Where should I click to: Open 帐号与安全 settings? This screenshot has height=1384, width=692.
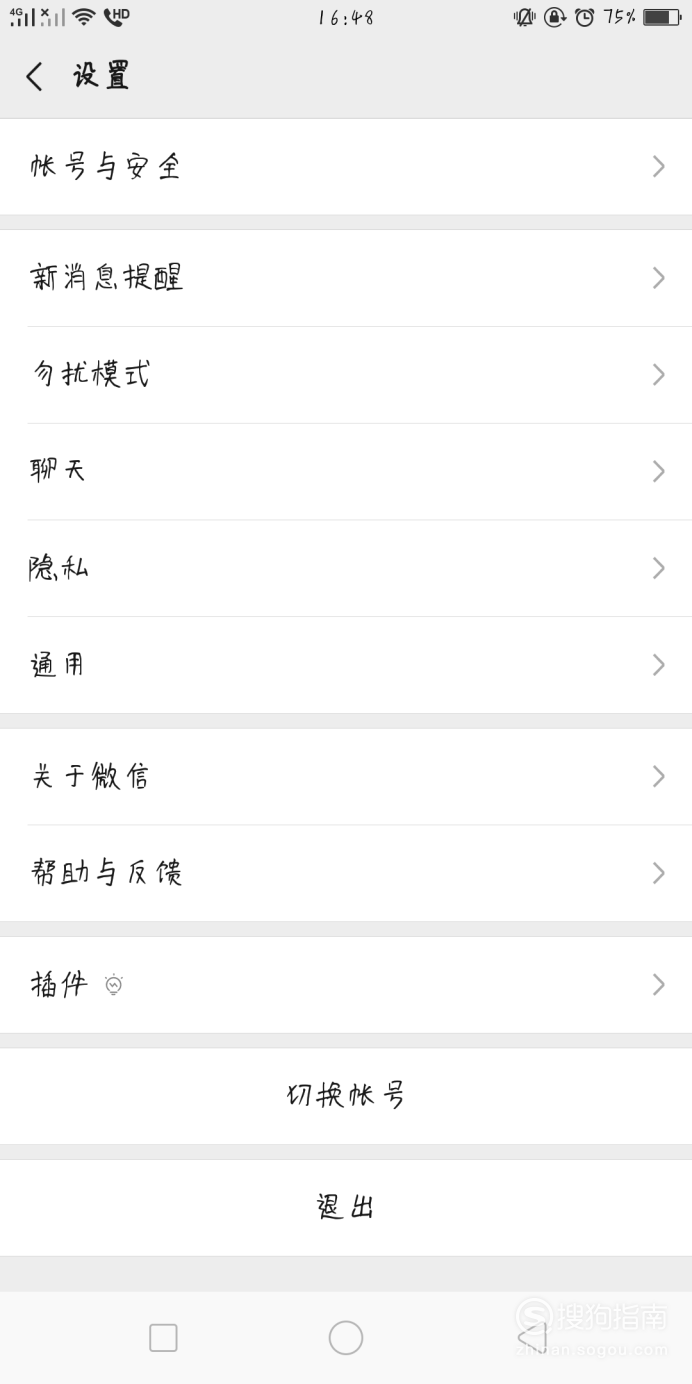[x=346, y=167]
